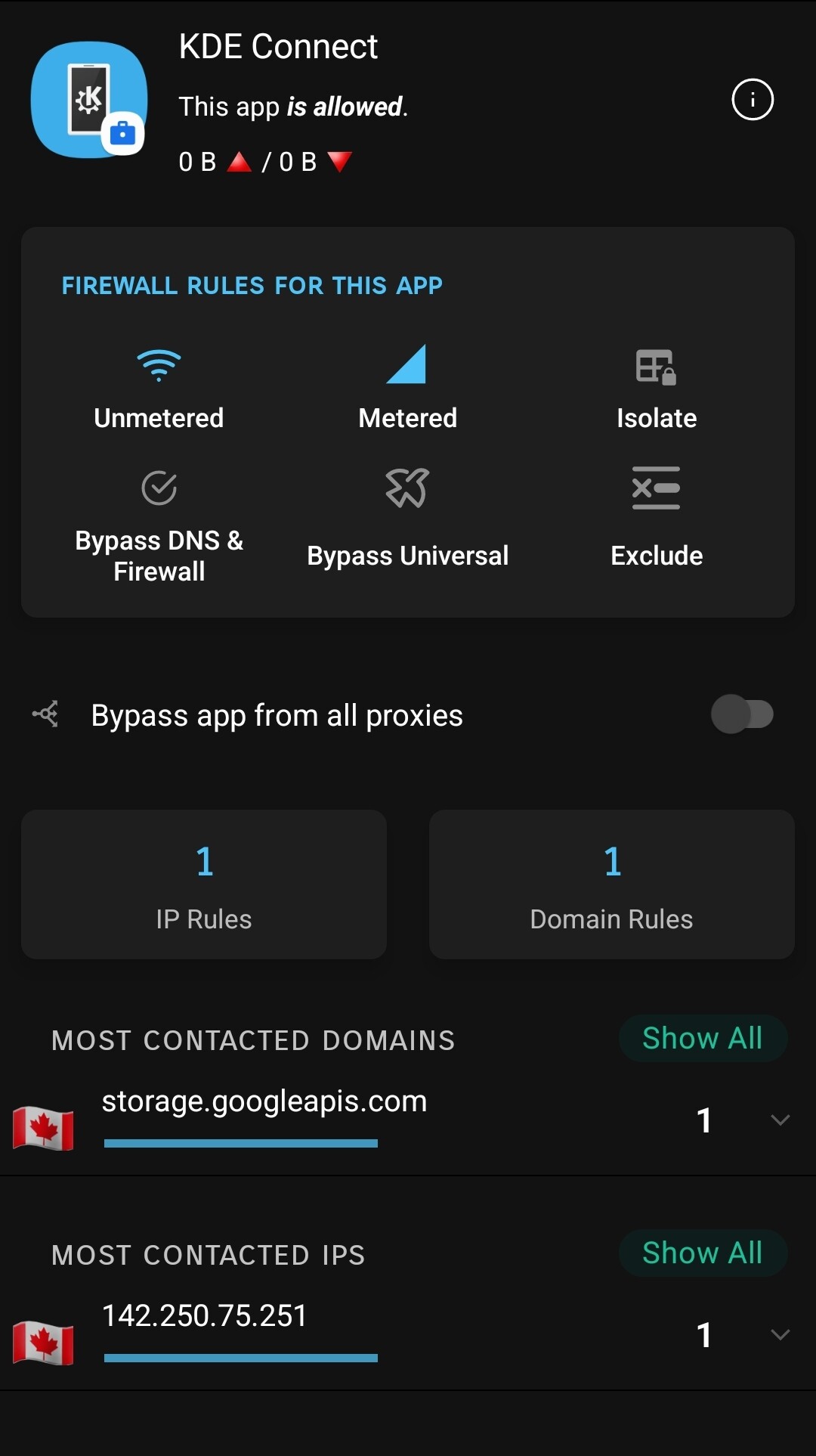Show all most contacted IPs

[x=703, y=1253]
